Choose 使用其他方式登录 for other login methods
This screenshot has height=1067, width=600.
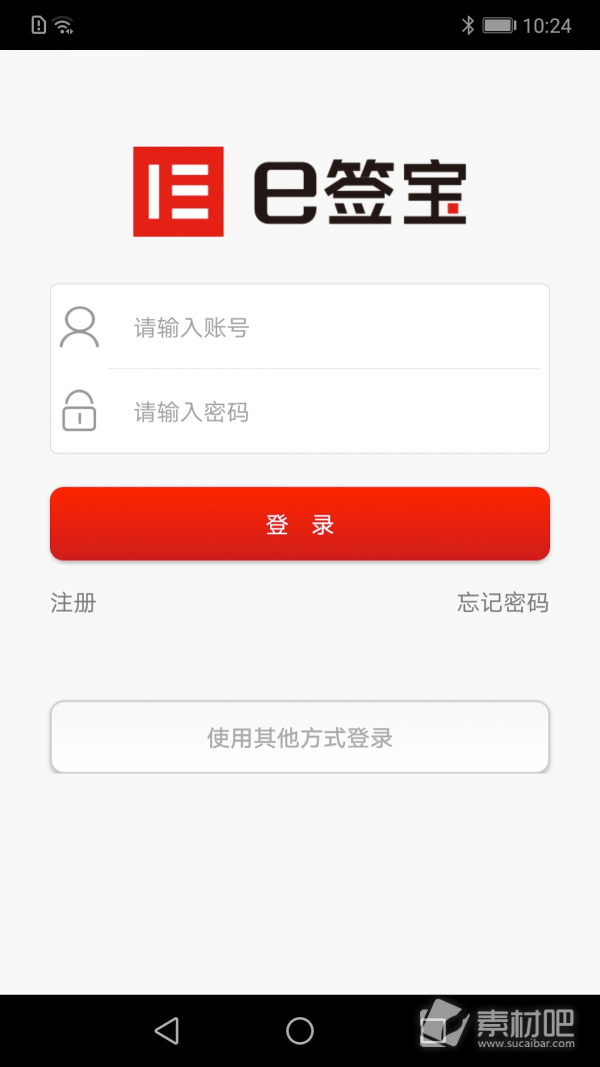pos(300,738)
